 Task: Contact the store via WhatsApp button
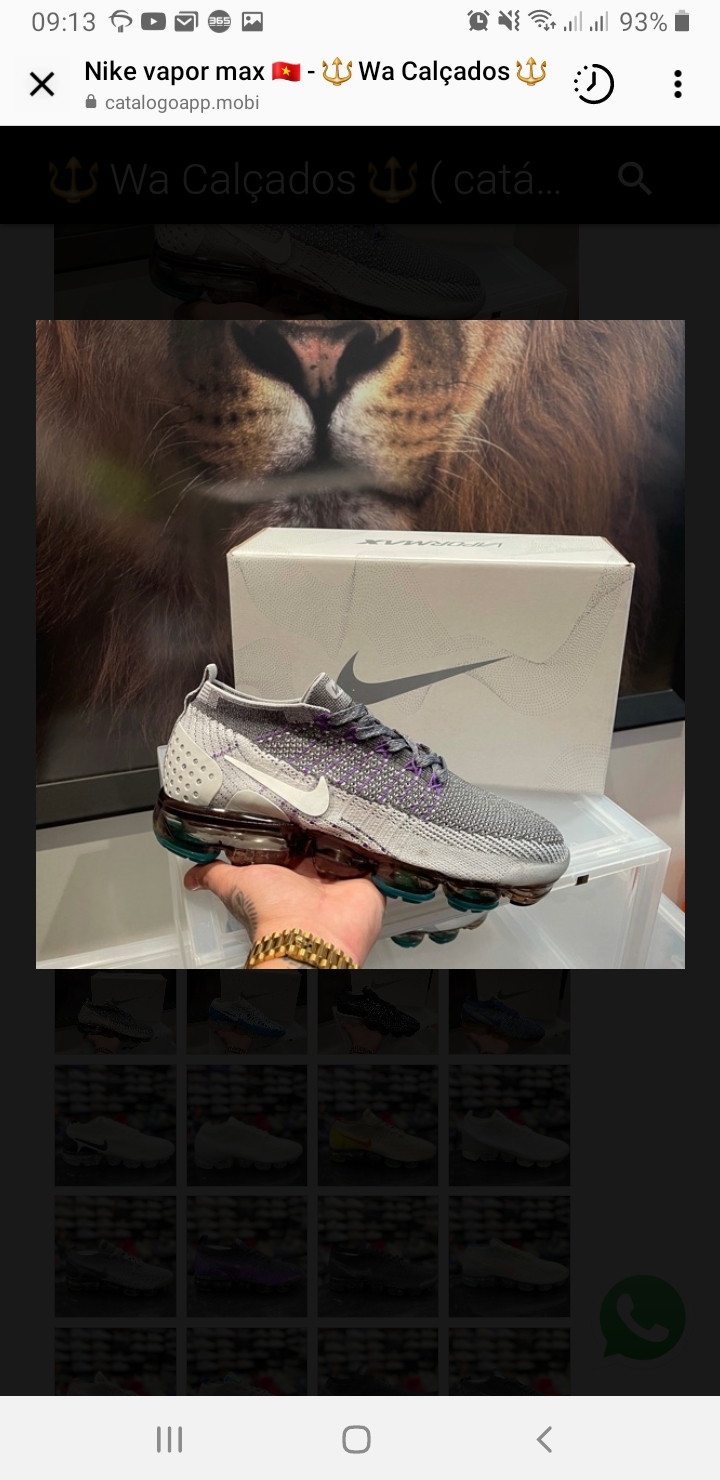click(642, 1317)
